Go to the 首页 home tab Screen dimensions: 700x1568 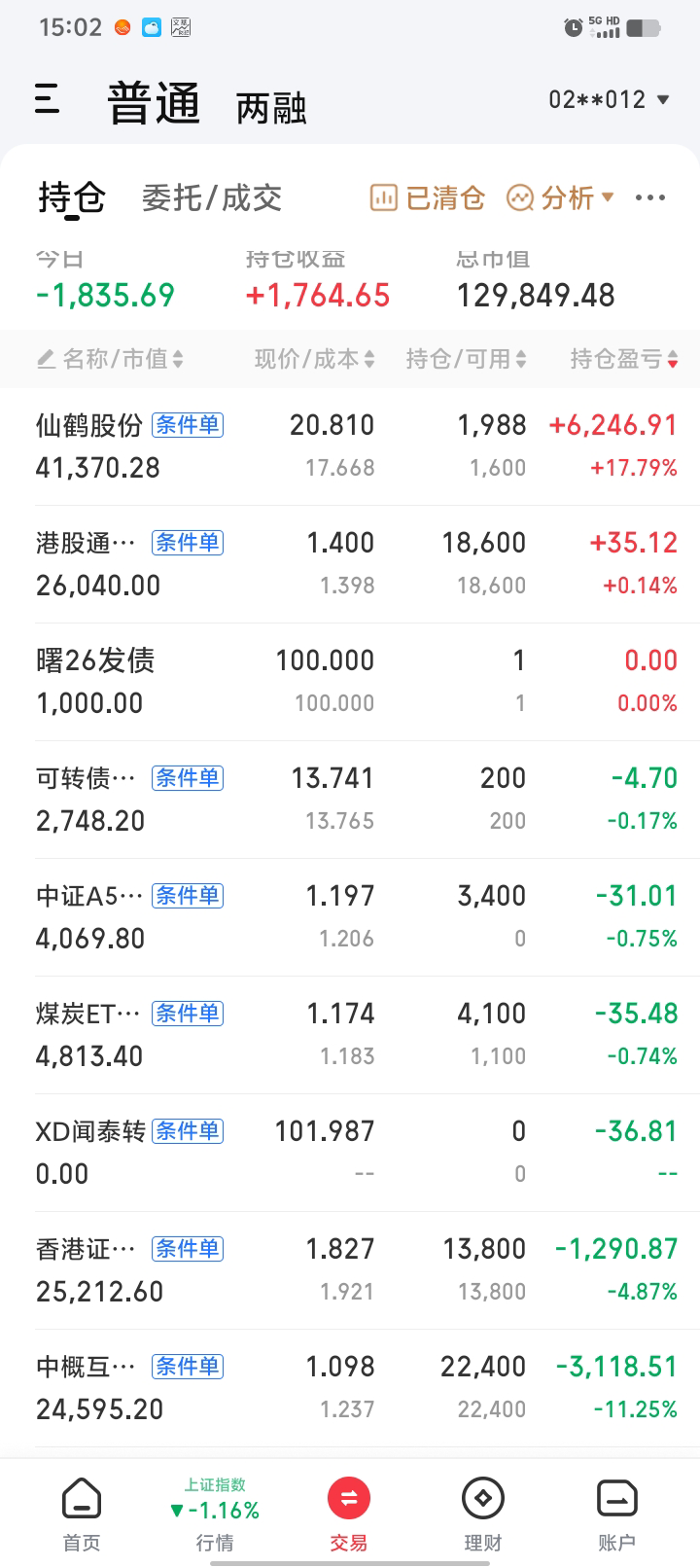click(x=82, y=1515)
